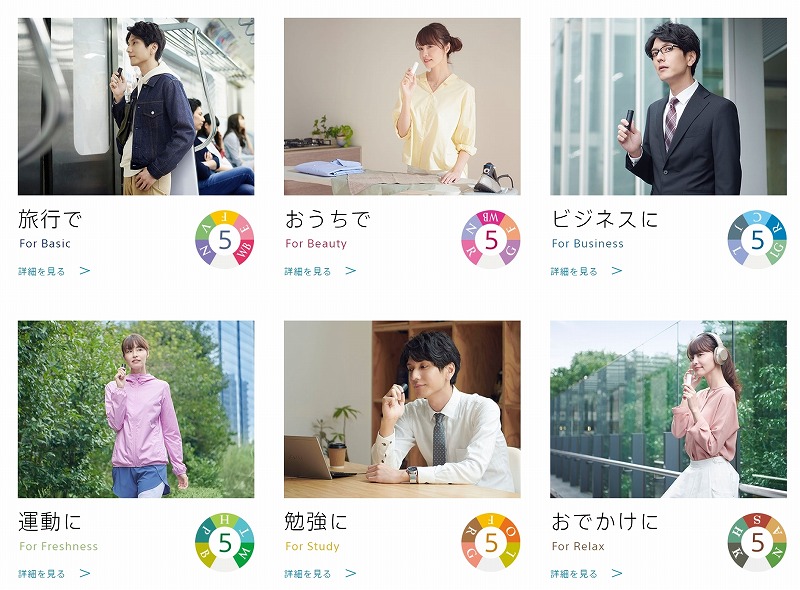Tap the 旅行で train photo card
Screen dimensions: 800x590
click(135, 106)
